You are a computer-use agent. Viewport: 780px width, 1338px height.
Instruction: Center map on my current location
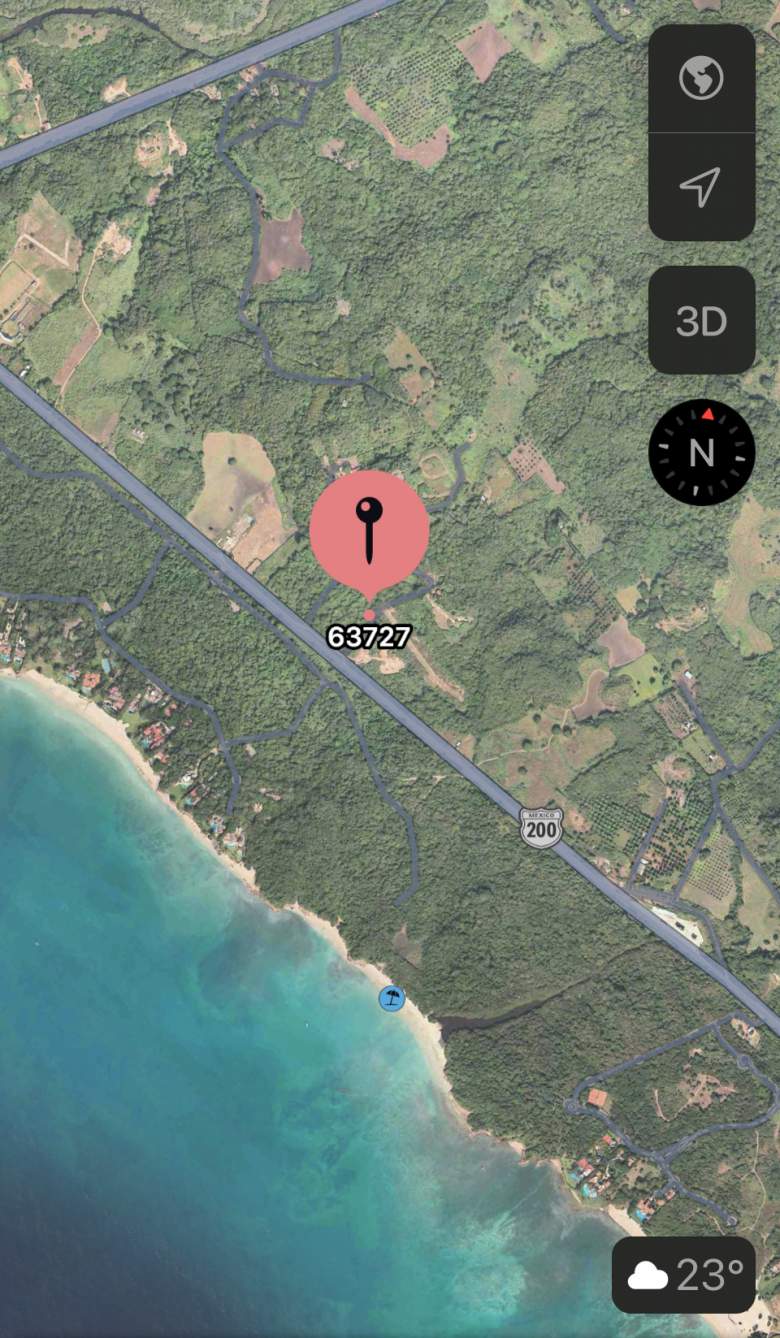[x=701, y=187]
